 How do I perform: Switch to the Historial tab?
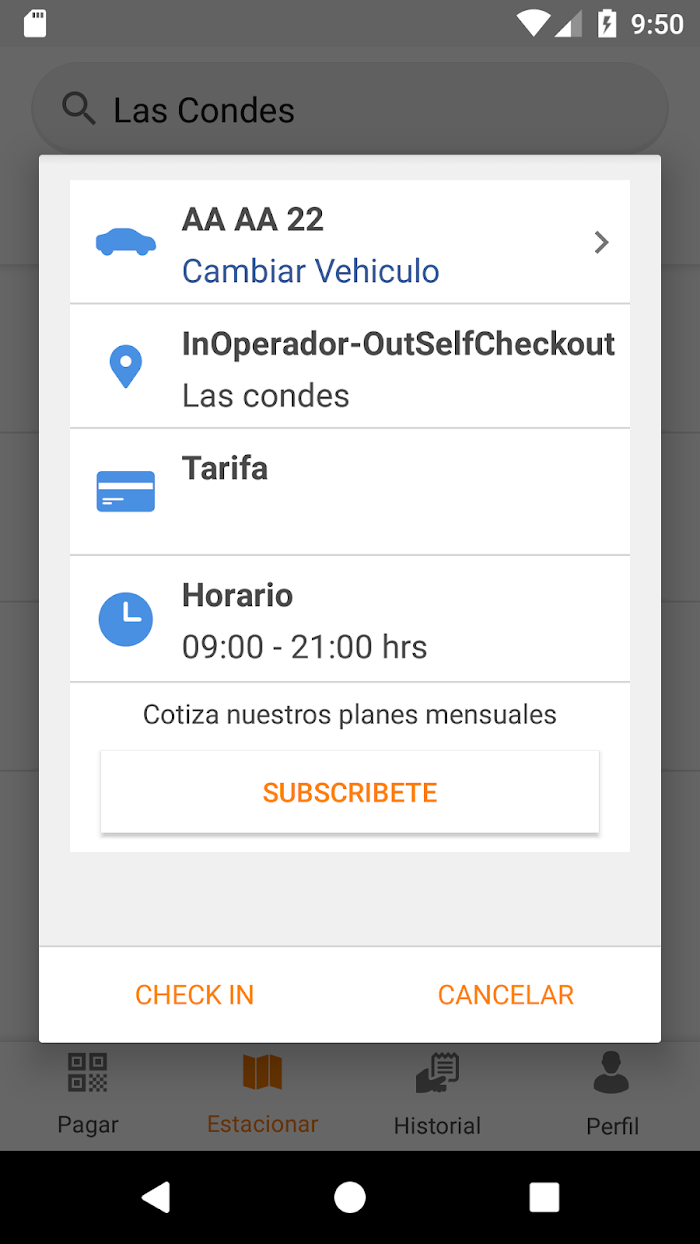click(x=437, y=1095)
